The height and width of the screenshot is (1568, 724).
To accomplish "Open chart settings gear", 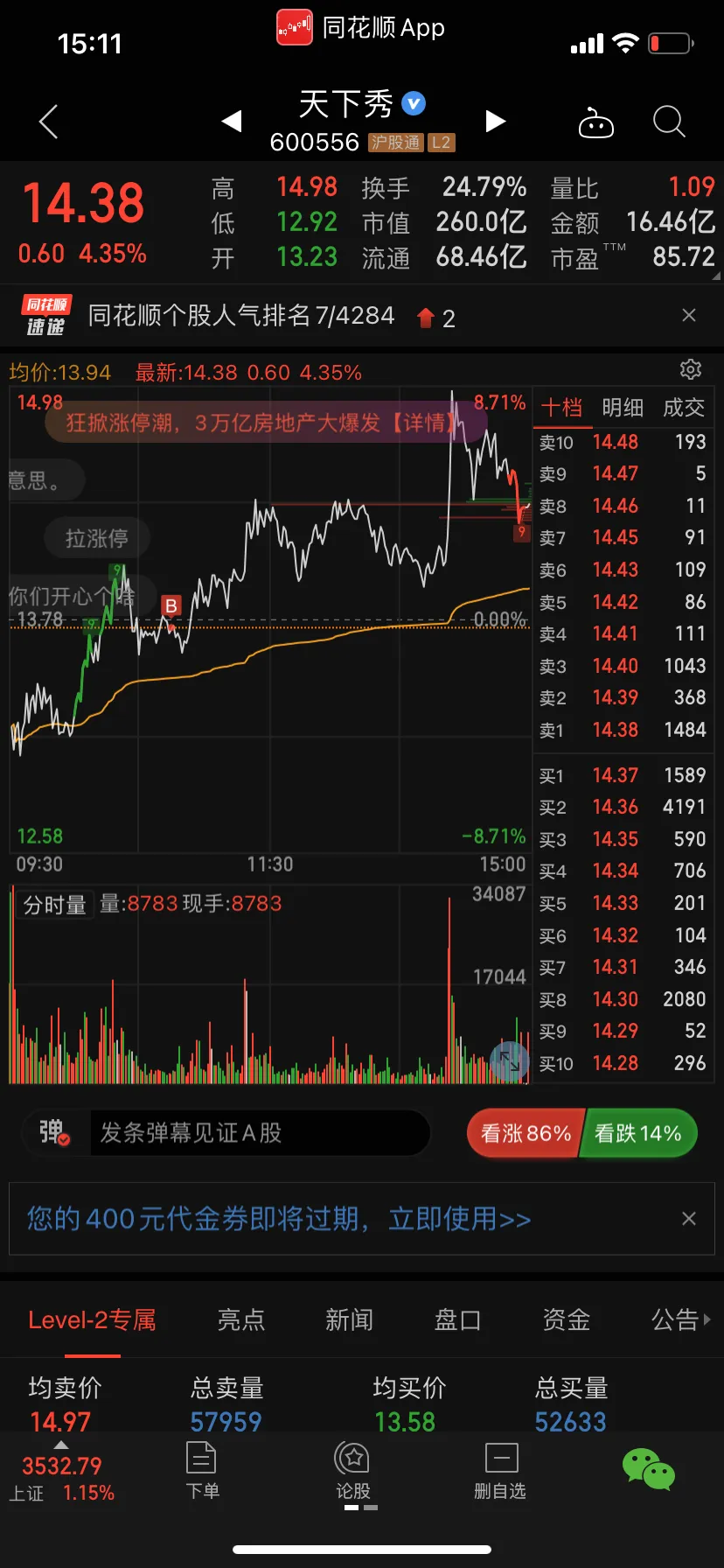I will [x=691, y=369].
